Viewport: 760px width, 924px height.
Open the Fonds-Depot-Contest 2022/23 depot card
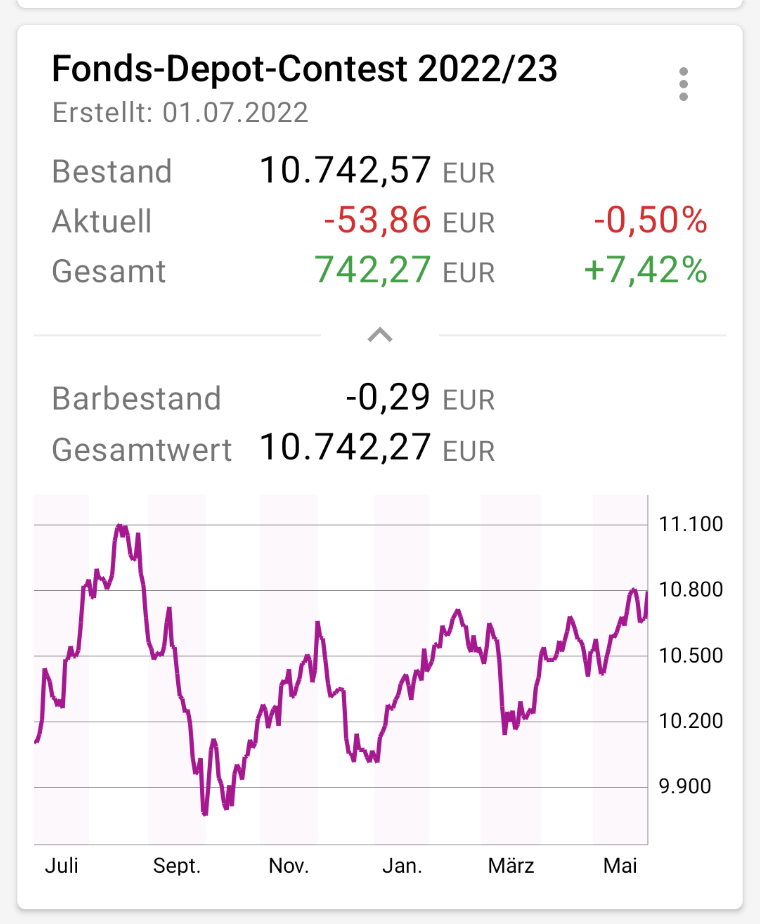pyautogui.click(x=305, y=71)
